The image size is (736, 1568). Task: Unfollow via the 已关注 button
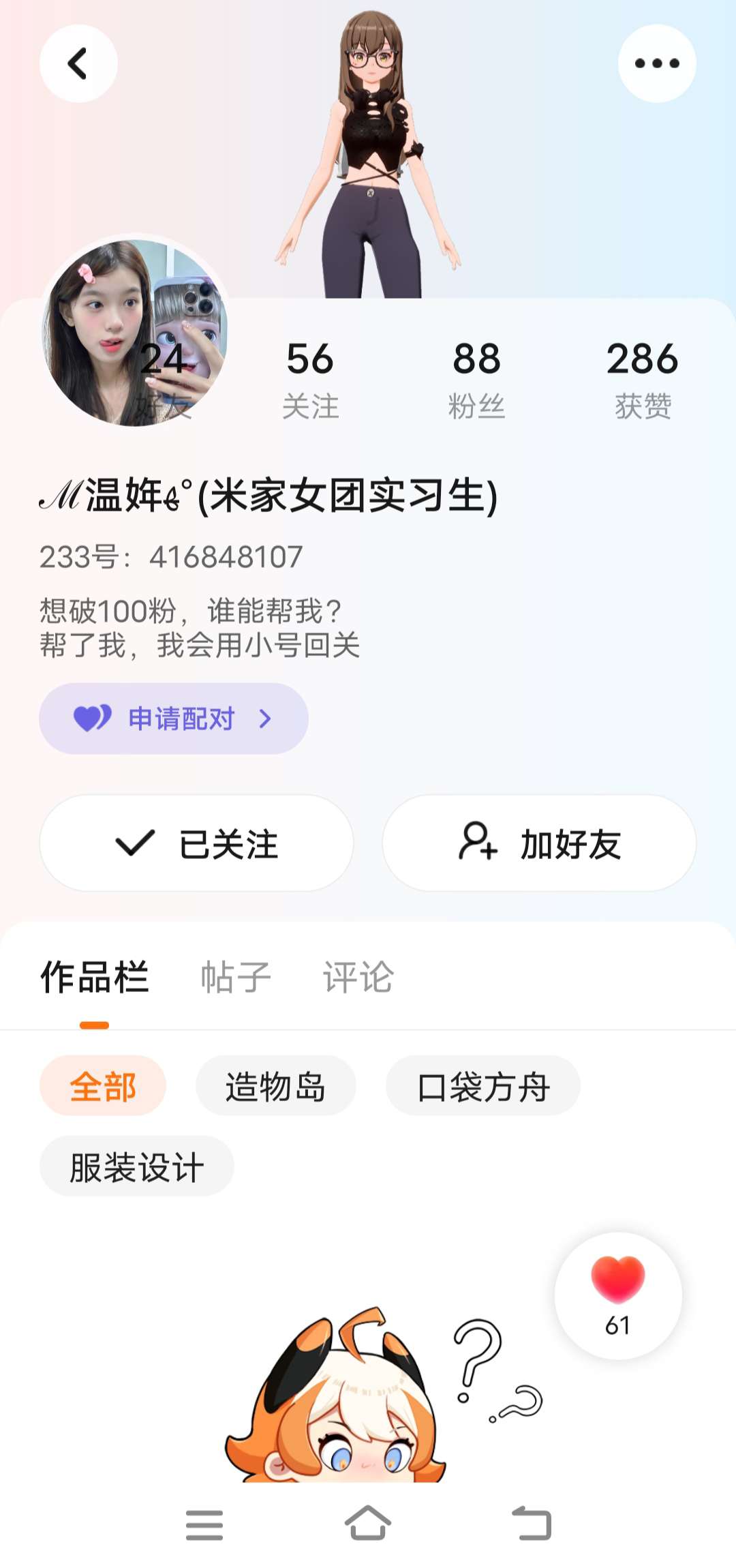tap(197, 843)
